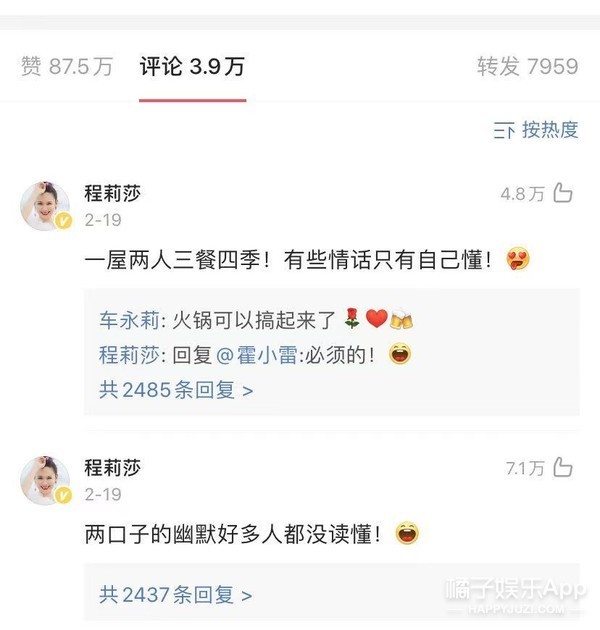Like the comment with 4.8万 likes

click(x=563, y=193)
